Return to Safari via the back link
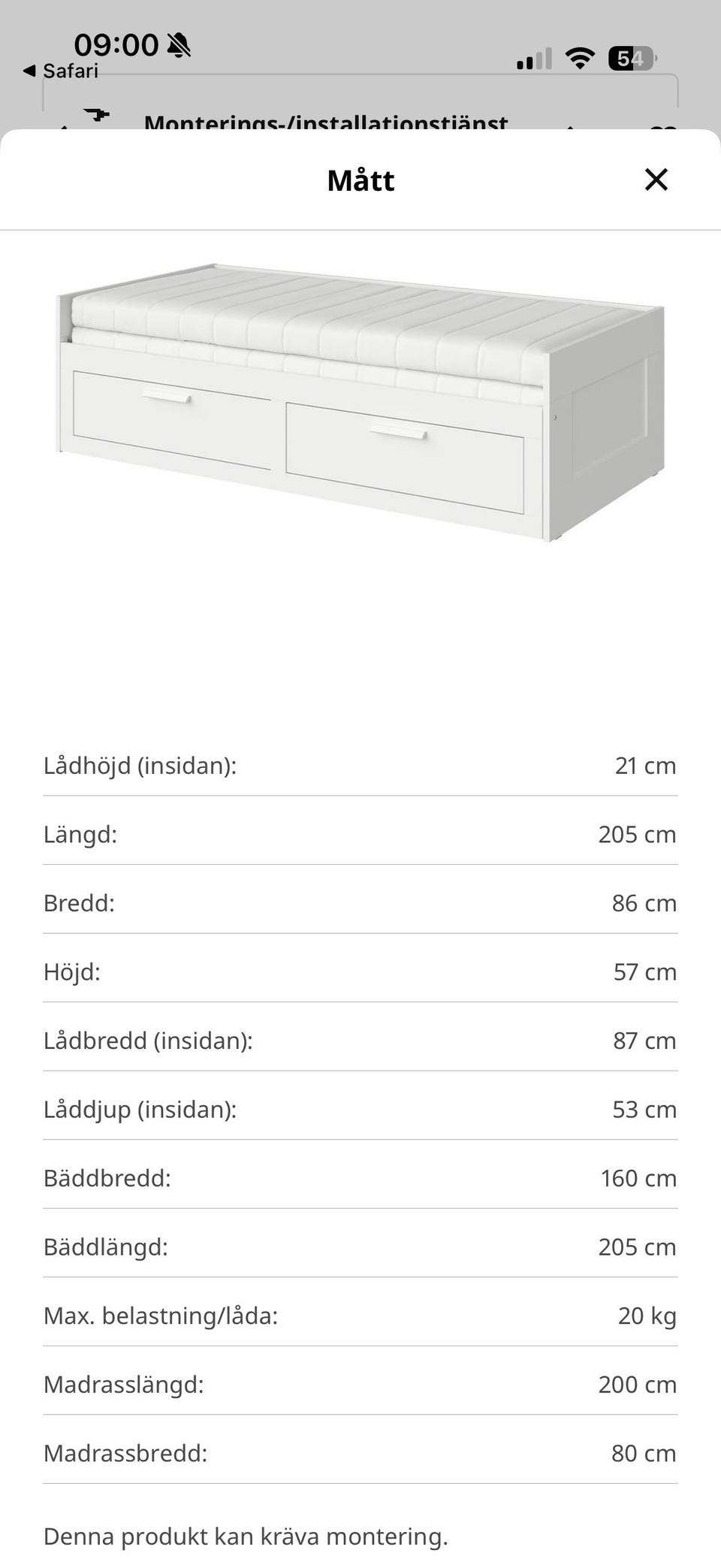Screen dimensions: 721x1568 pyautogui.click(x=60, y=71)
